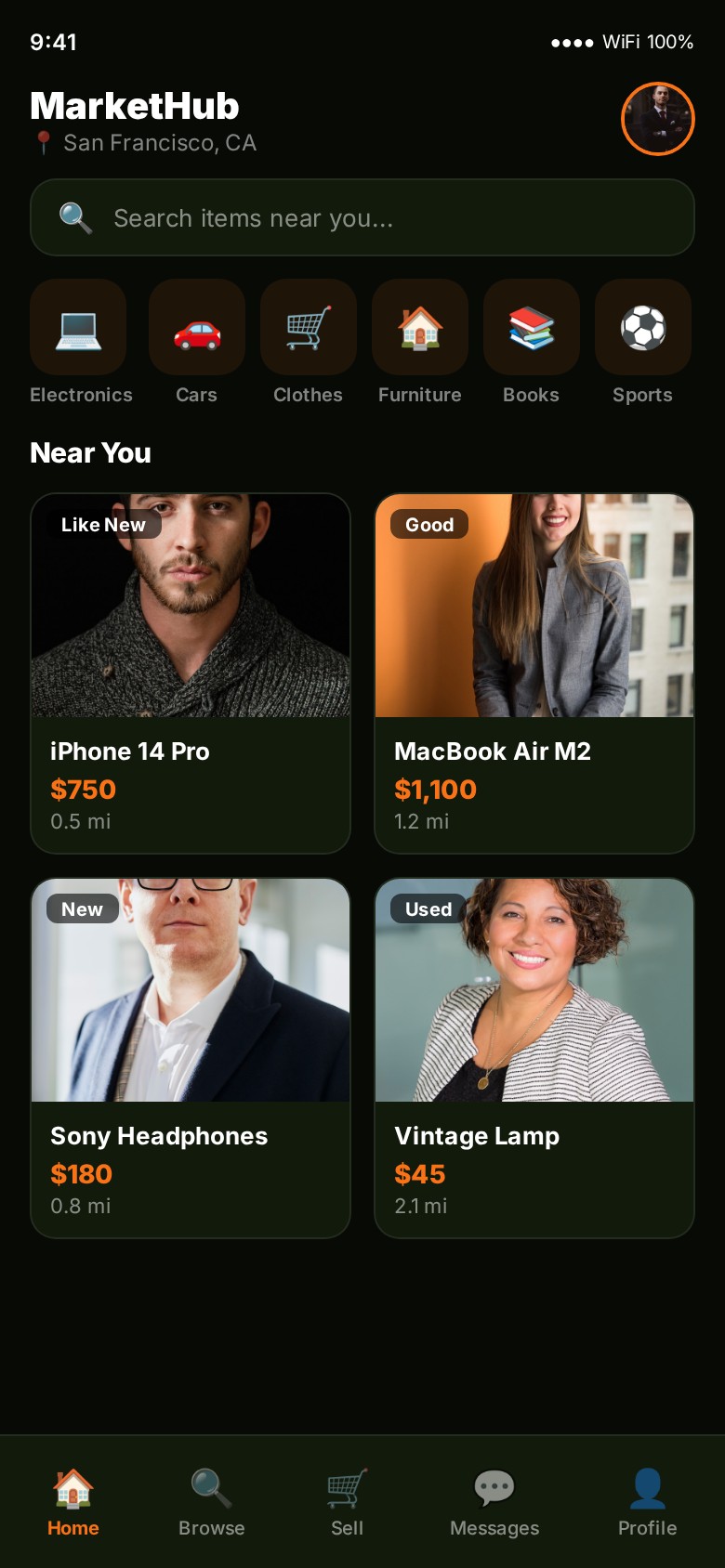View the MacBook Air M2 listing
The image size is (725, 1568).
(x=534, y=673)
